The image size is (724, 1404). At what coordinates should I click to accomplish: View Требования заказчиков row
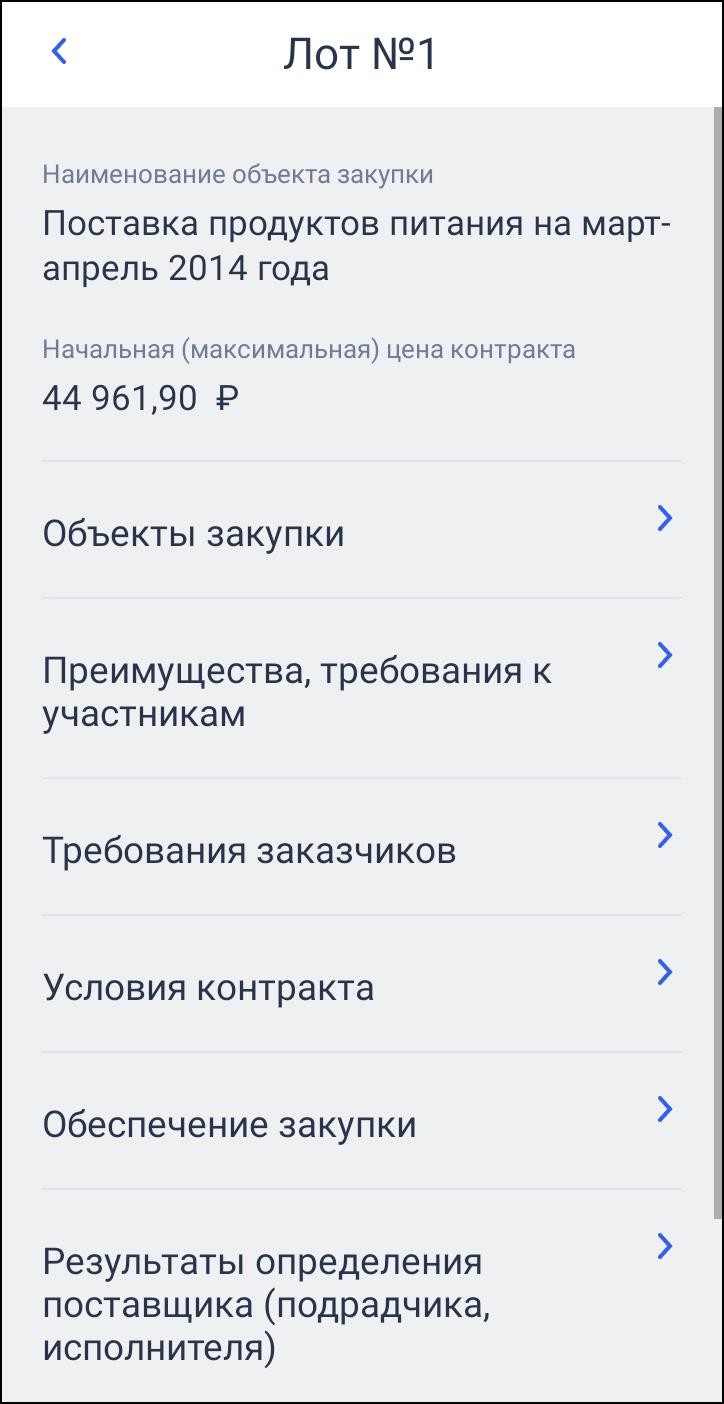click(x=360, y=849)
